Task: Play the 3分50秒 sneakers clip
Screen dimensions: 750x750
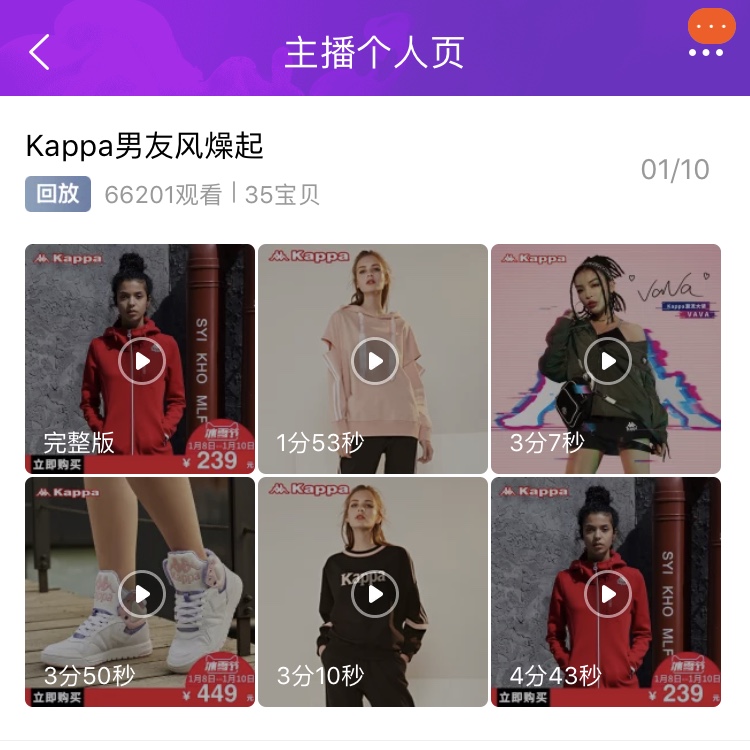Action: 141,594
